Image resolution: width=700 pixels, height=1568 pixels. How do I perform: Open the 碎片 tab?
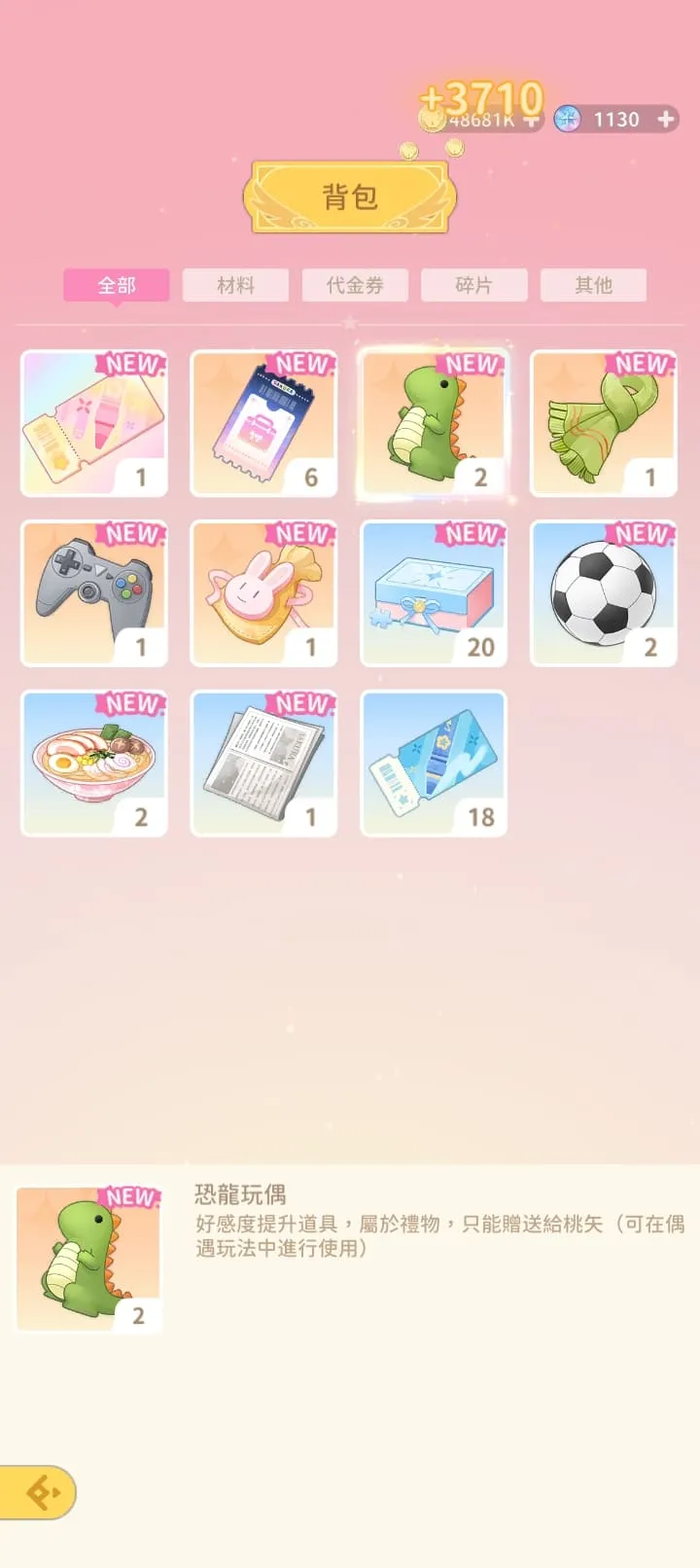pos(473,285)
